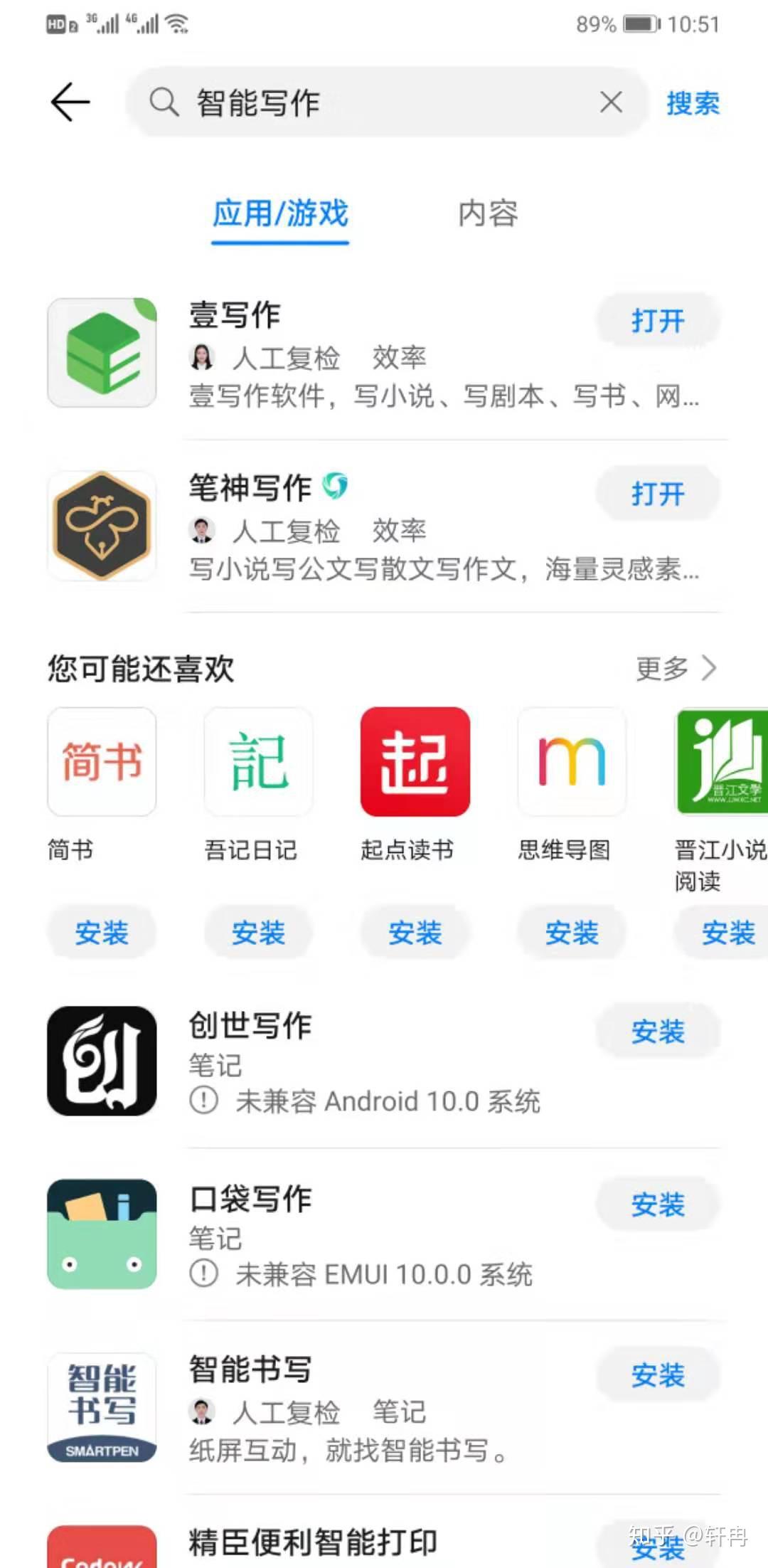Install 吾记日记

click(258, 932)
